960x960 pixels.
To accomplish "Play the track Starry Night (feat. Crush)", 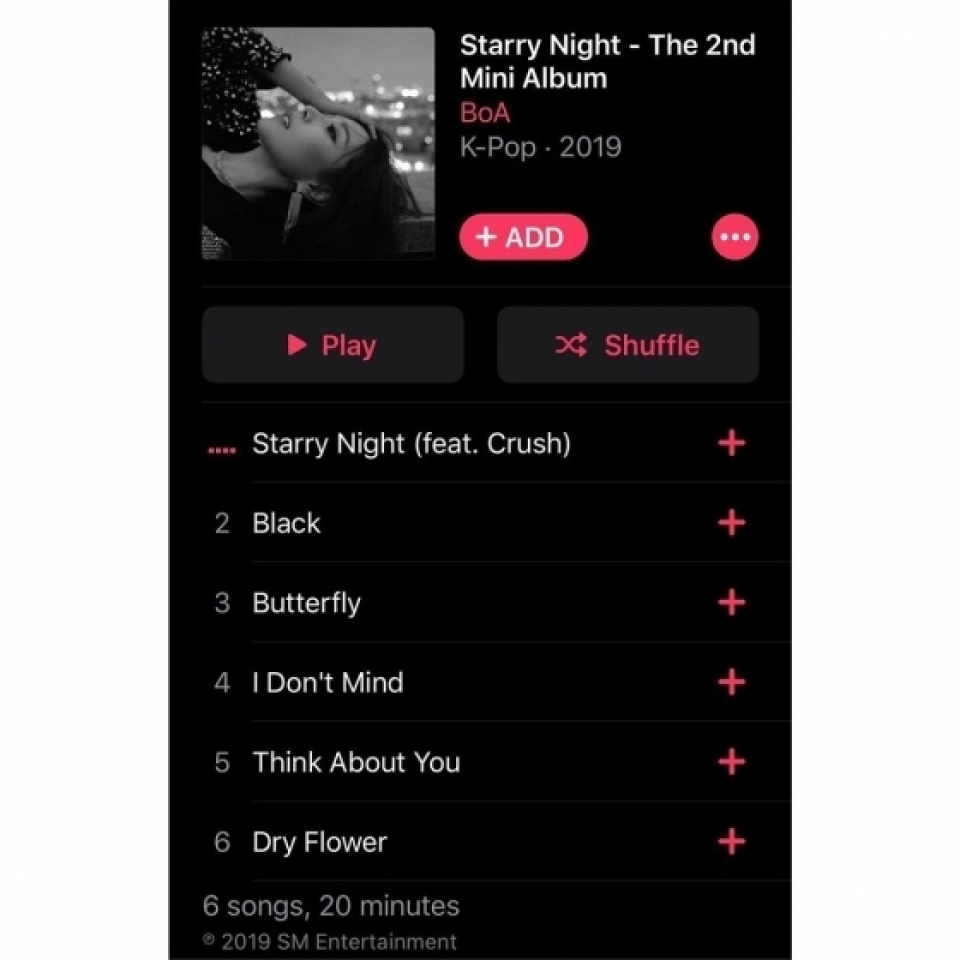I will 411,443.
